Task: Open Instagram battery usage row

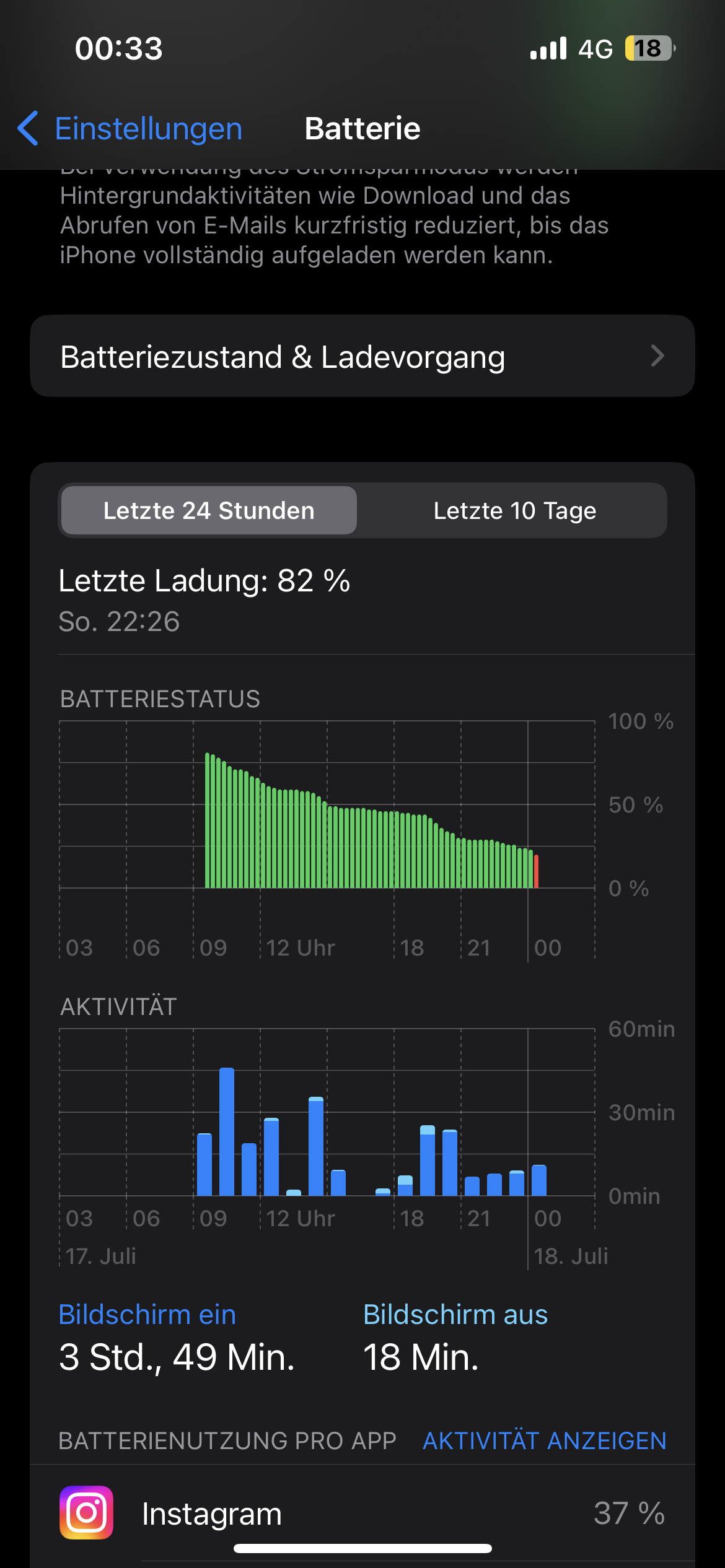Action: (362, 1513)
